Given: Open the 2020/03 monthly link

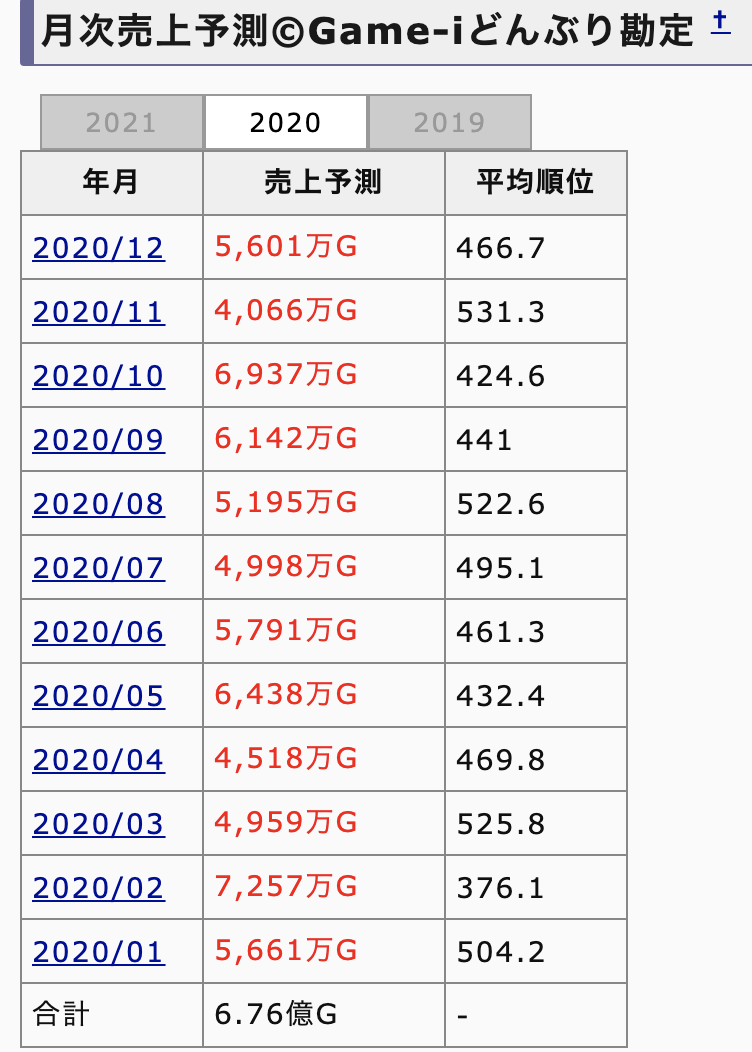Looking at the screenshot, I should [98, 824].
